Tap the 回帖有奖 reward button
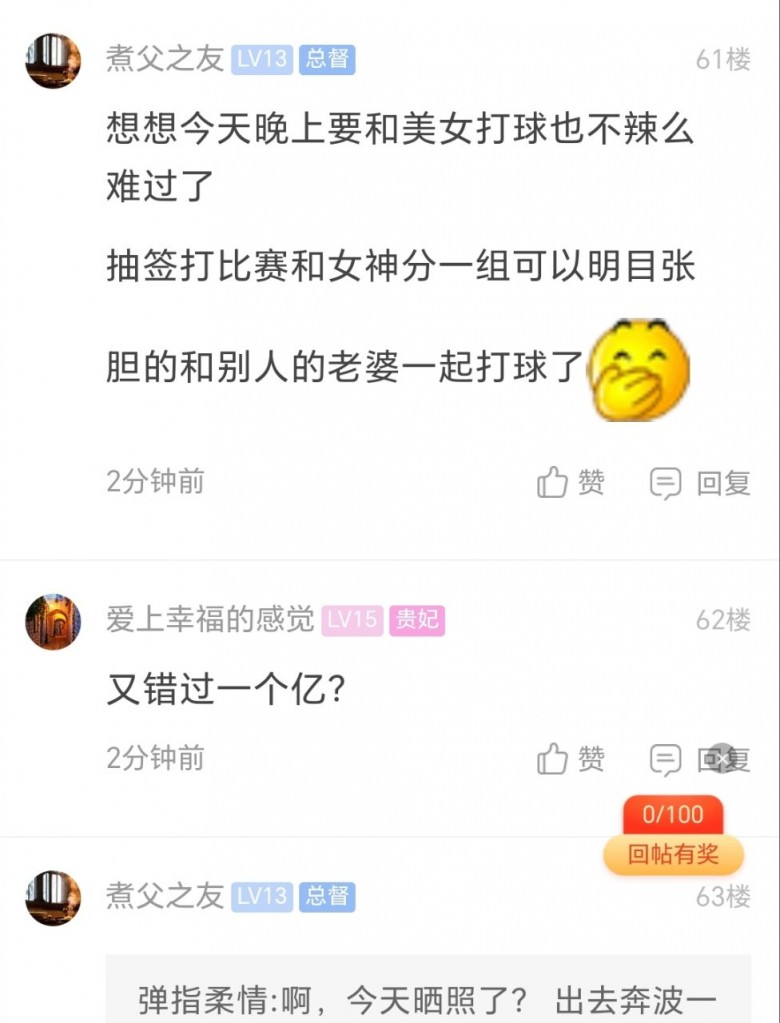 pyautogui.click(x=674, y=853)
